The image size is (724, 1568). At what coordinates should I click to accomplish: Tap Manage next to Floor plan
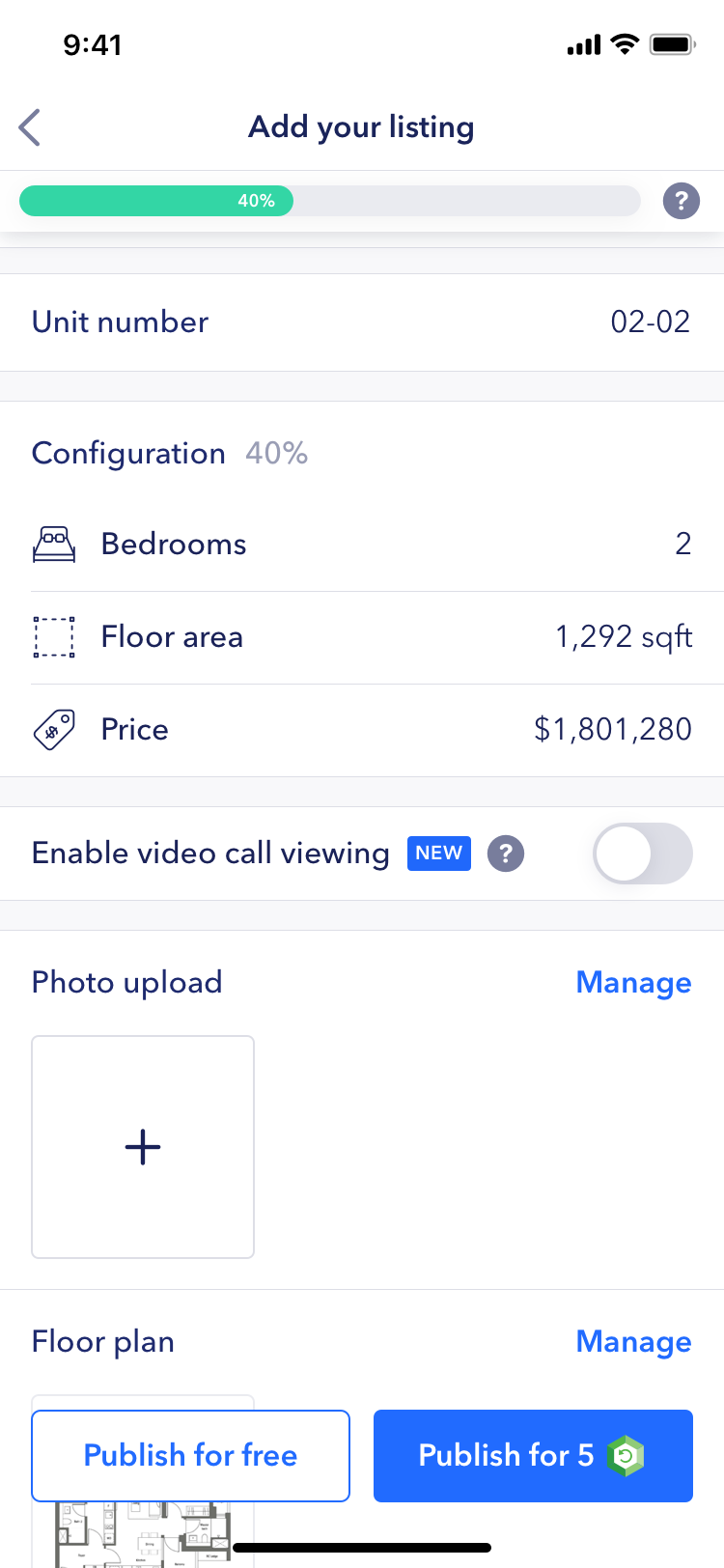(633, 1342)
